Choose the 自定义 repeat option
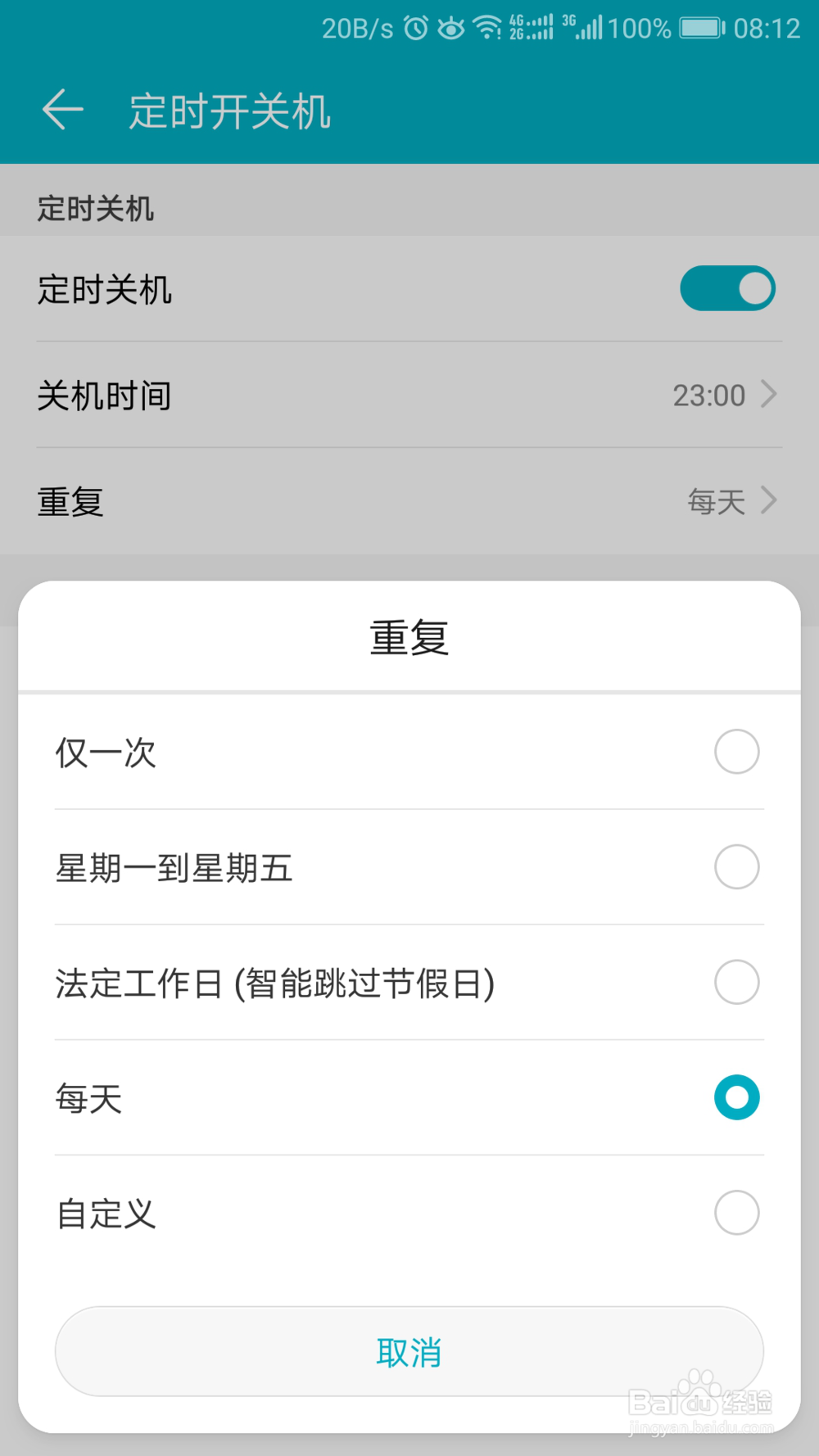Screen dimensions: 819x1456 click(x=736, y=1213)
